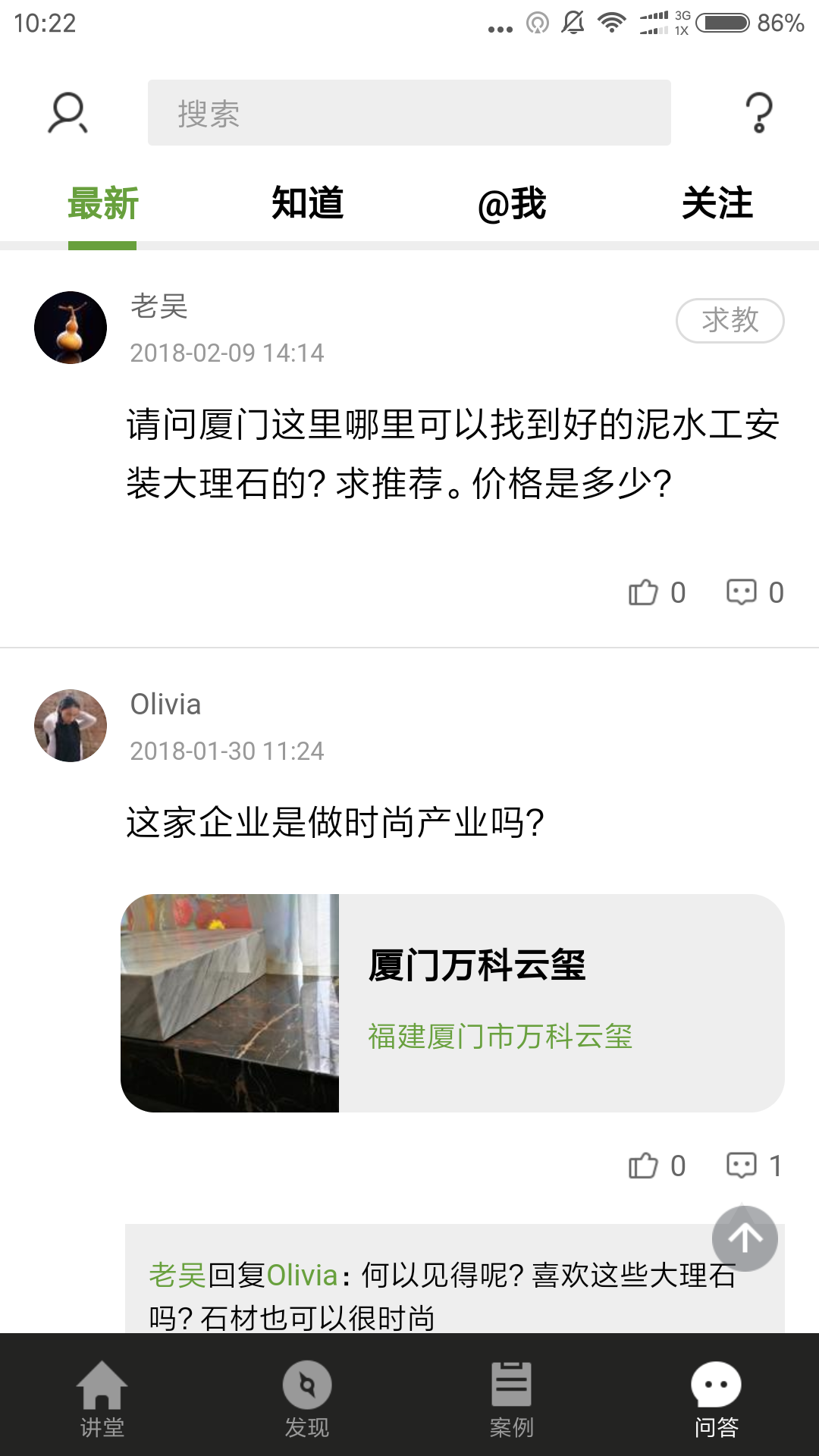Open 老吴's avatar on the first post
The image size is (819, 1456).
pos(71,328)
